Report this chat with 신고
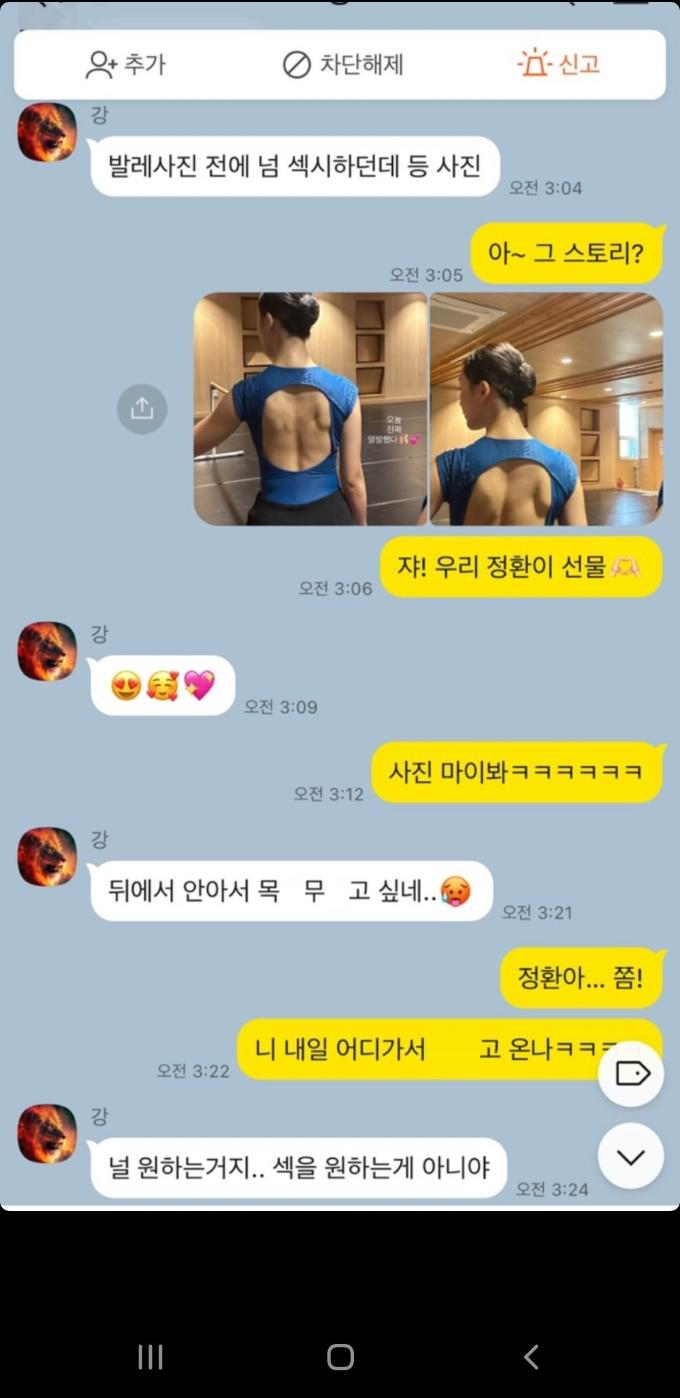680x1398 pixels. click(x=561, y=65)
